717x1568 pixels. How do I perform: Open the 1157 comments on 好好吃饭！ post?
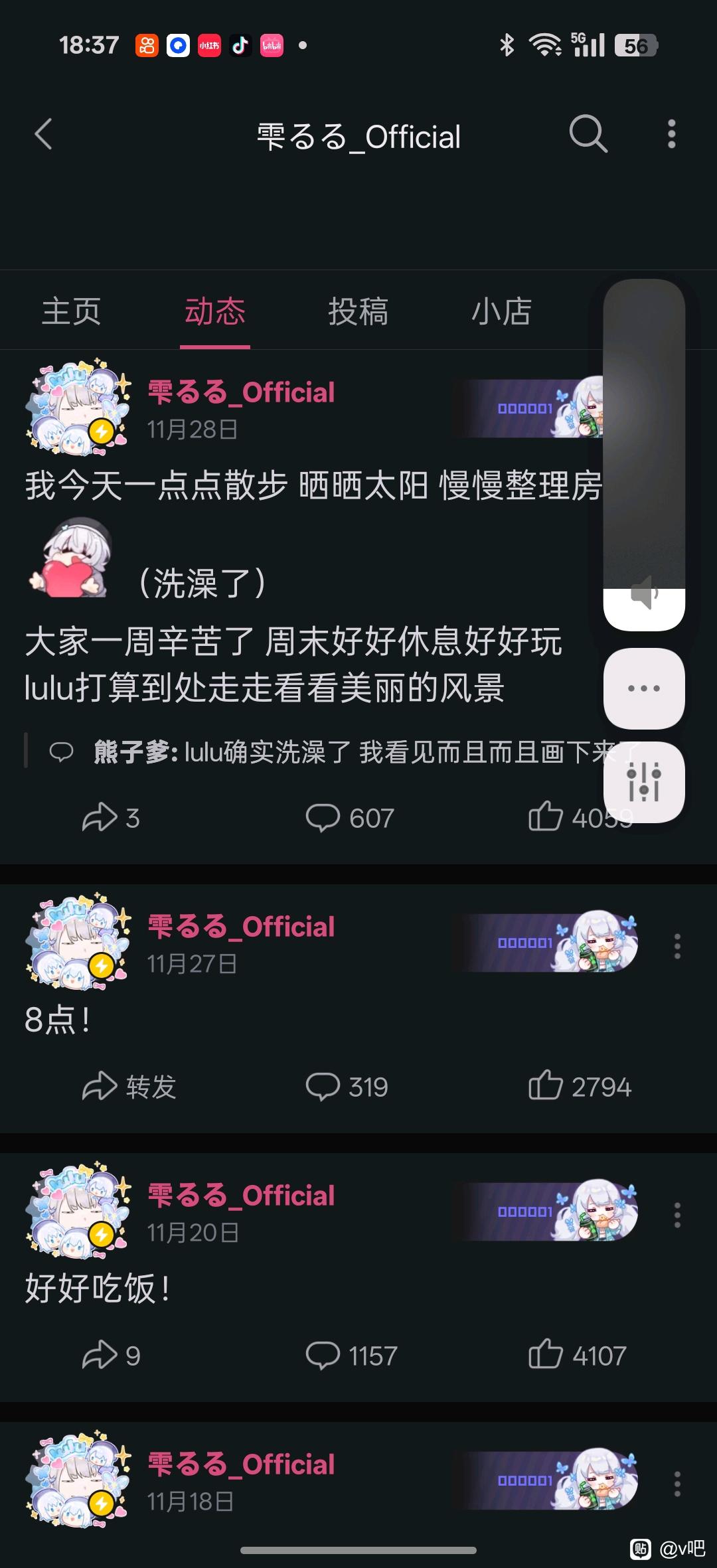[x=351, y=1356]
